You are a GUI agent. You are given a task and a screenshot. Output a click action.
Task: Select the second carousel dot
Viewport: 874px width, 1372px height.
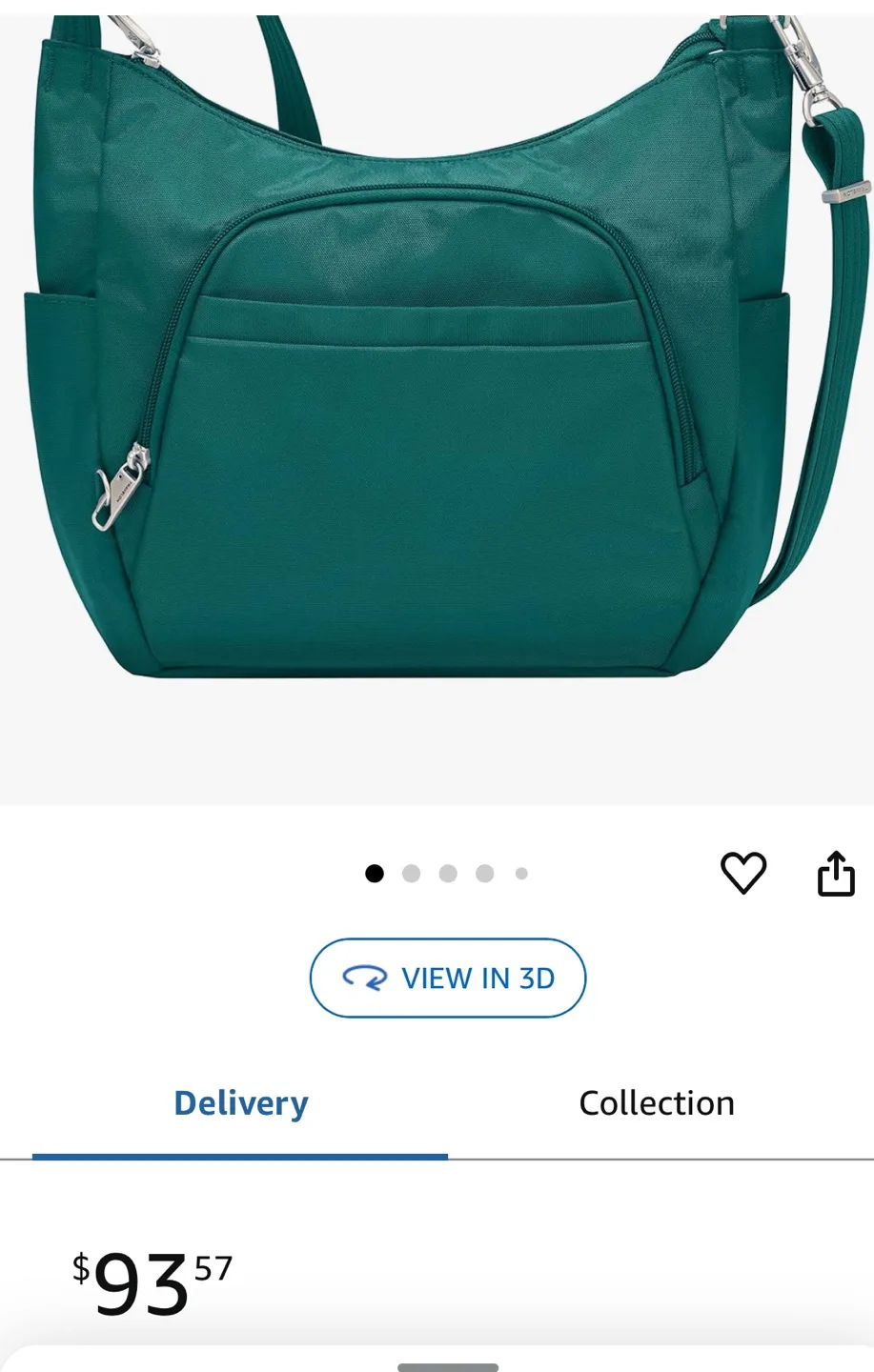pyautogui.click(x=411, y=873)
